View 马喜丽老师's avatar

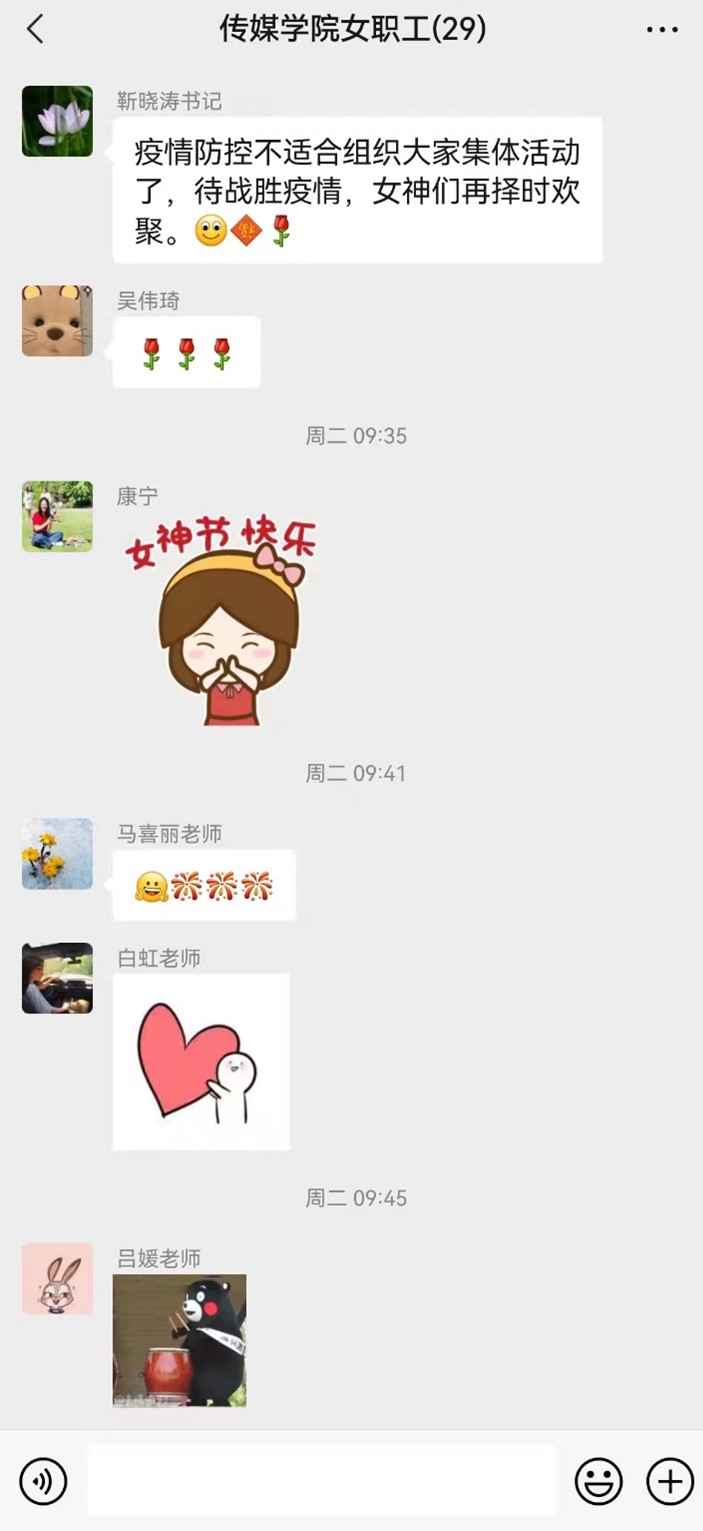[x=57, y=854]
